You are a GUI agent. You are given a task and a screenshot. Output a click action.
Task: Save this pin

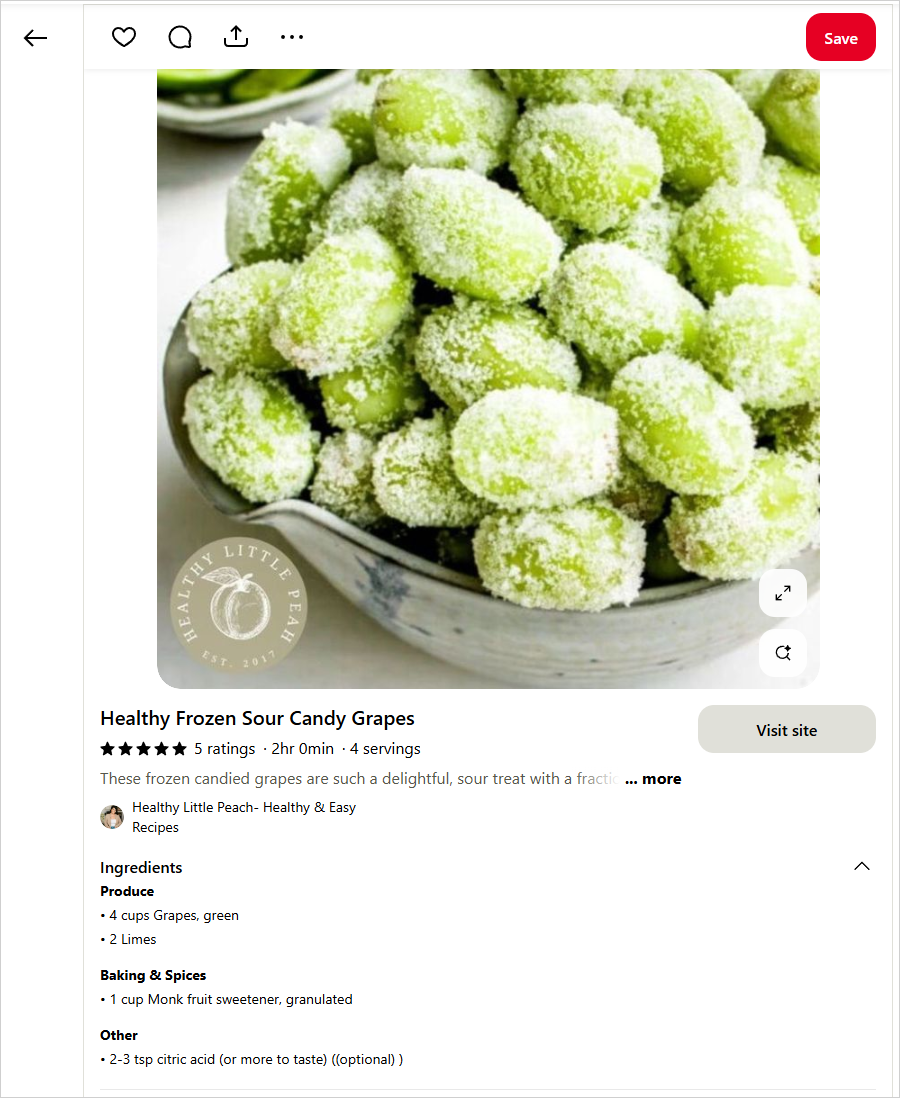tap(840, 38)
